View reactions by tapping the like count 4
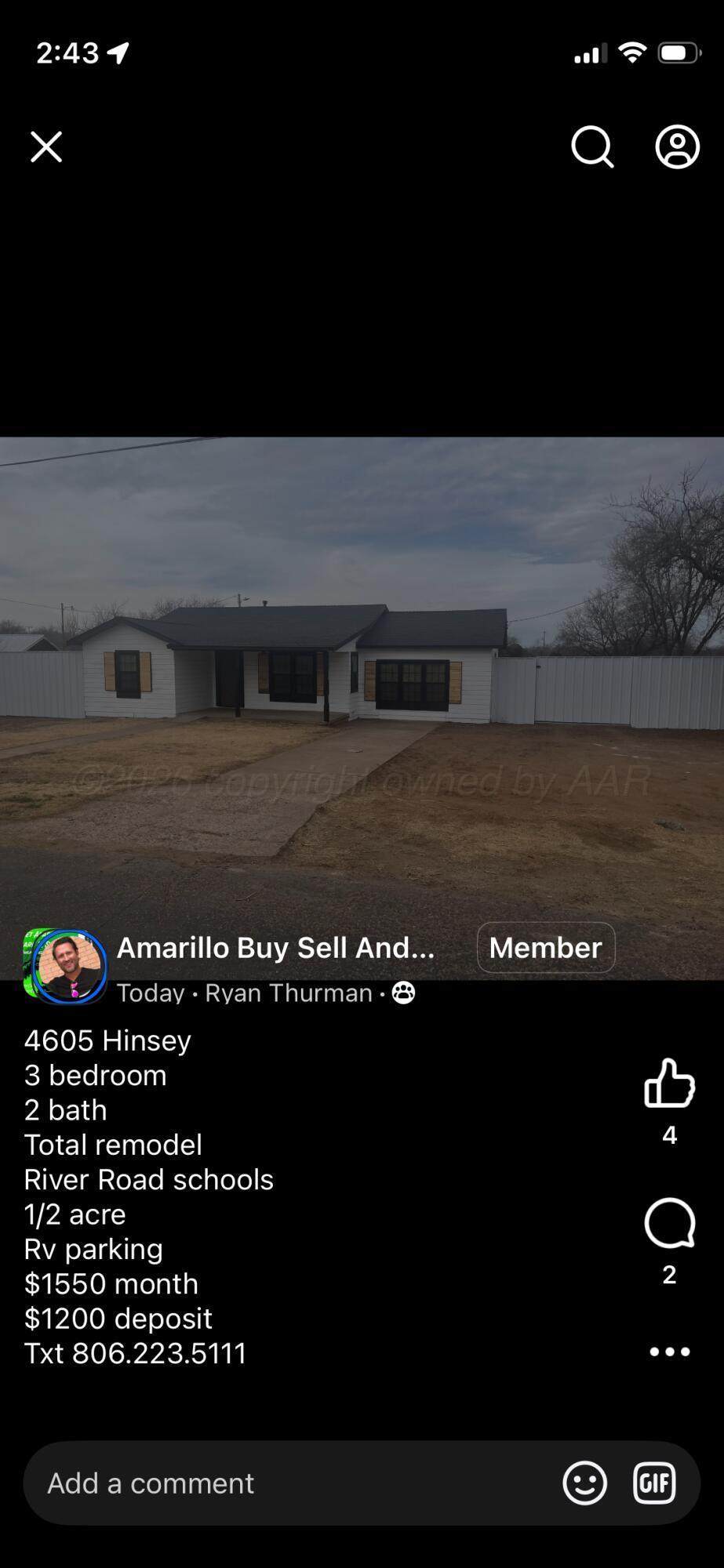 coord(669,1134)
